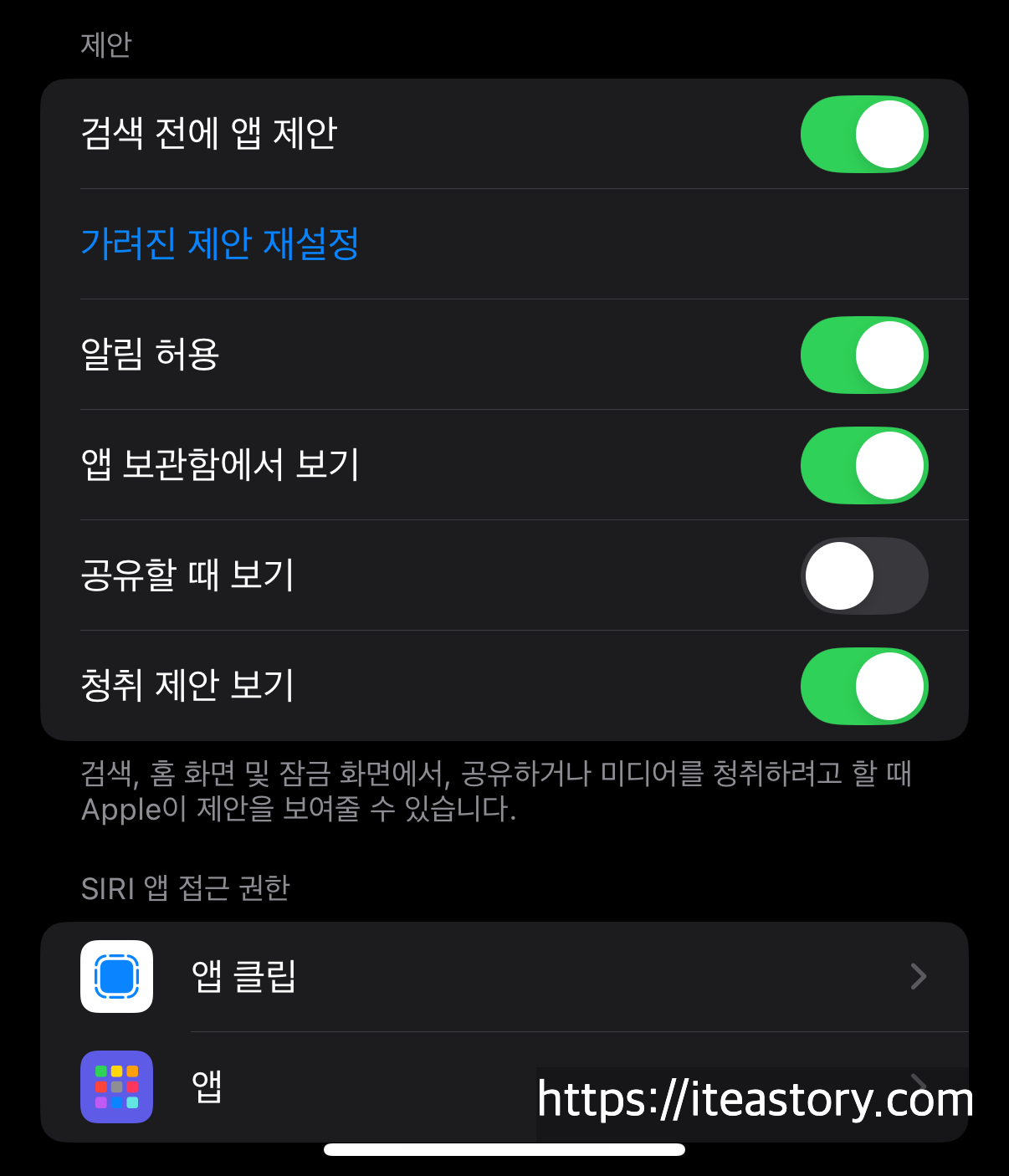Open the 앱 row under SIRI 앱 접근 권한
The image size is (1009, 1176).
504,1087
